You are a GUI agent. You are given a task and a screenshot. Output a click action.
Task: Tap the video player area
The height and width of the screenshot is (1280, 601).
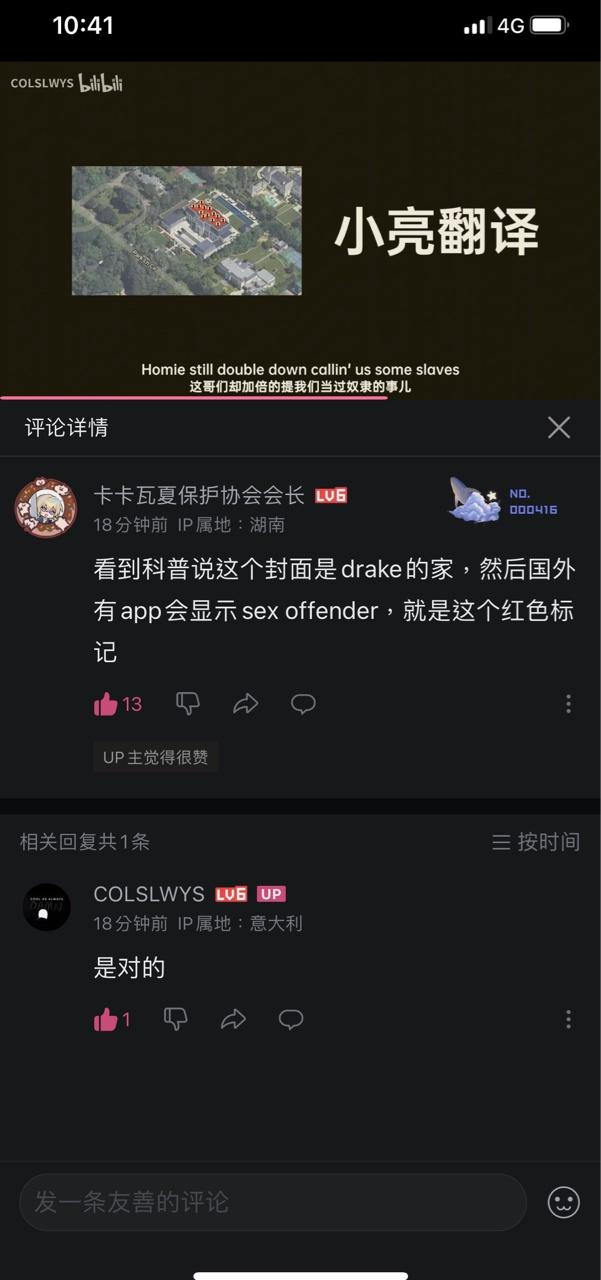300,230
